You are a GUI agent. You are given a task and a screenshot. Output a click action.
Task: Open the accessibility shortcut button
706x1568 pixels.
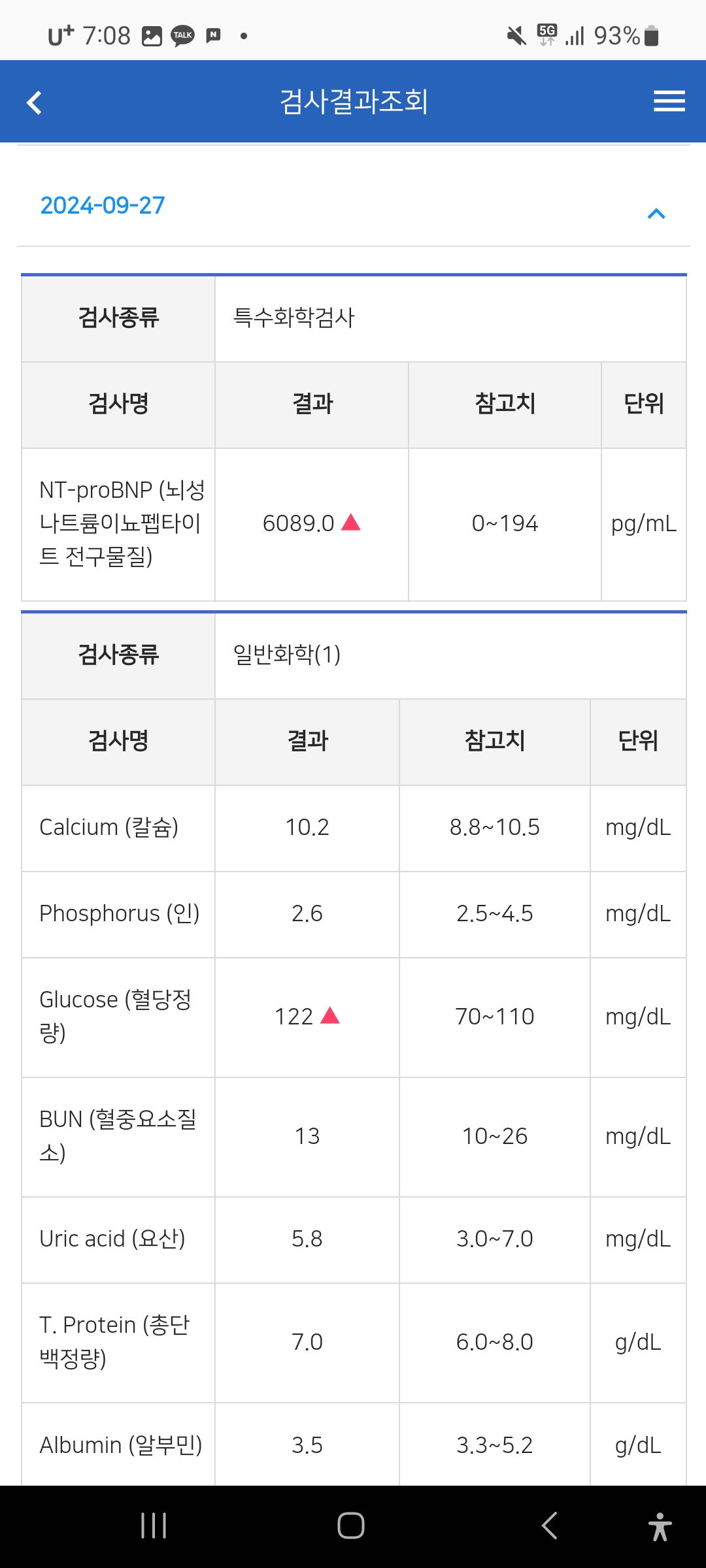(x=660, y=1526)
